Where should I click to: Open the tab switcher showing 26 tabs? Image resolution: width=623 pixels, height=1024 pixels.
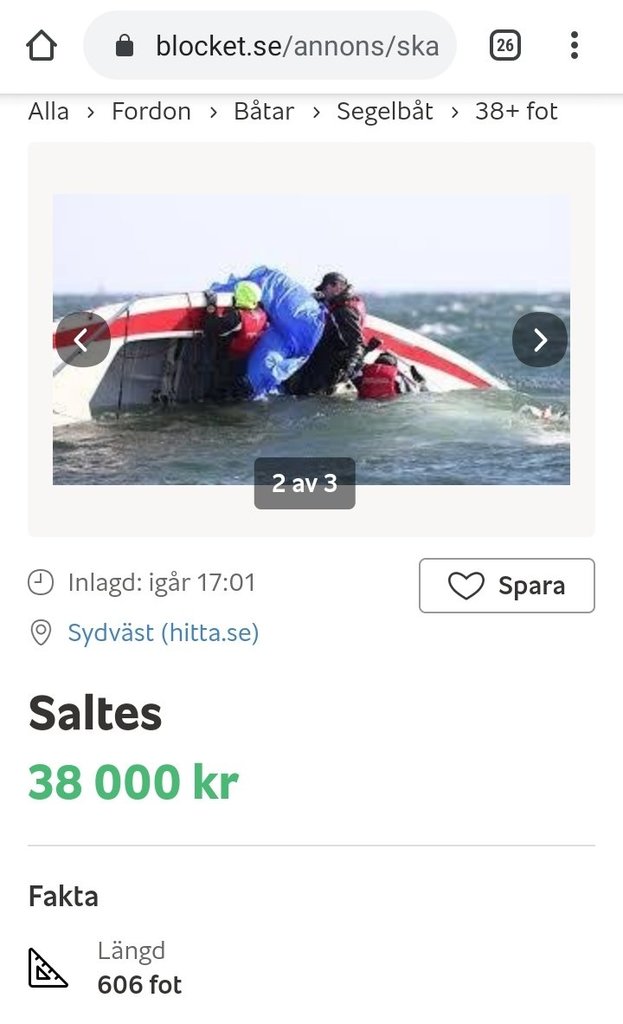click(x=505, y=45)
